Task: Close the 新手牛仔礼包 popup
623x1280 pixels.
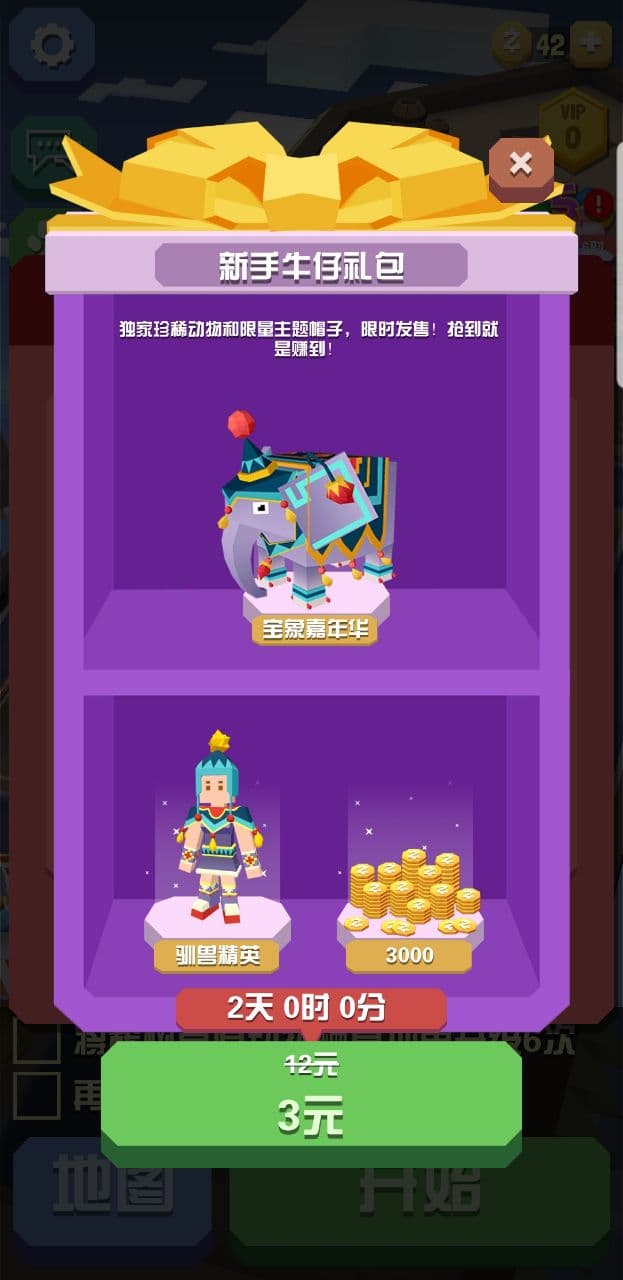Action: click(520, 165)
